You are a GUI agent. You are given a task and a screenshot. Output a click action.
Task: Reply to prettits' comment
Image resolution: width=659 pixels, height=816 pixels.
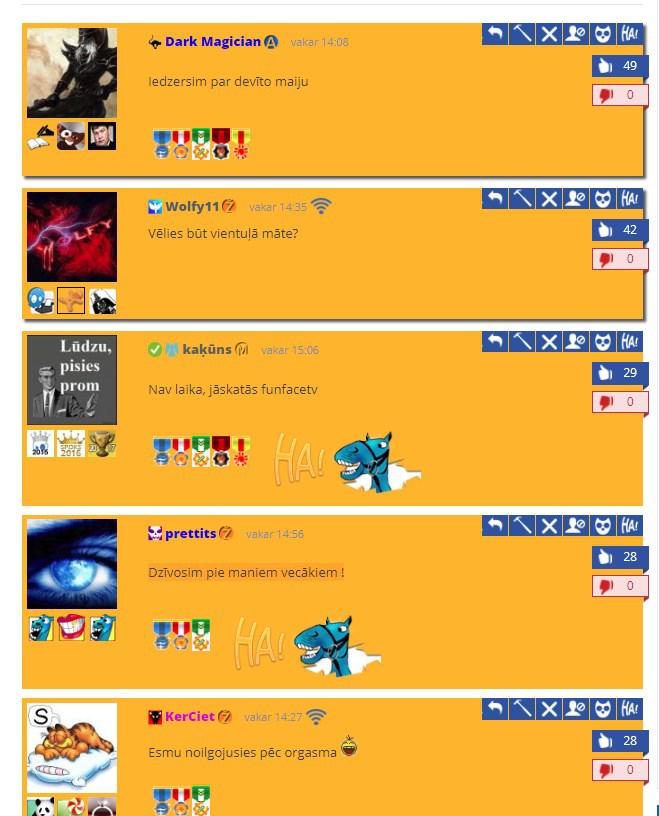[x=495, y=525]
